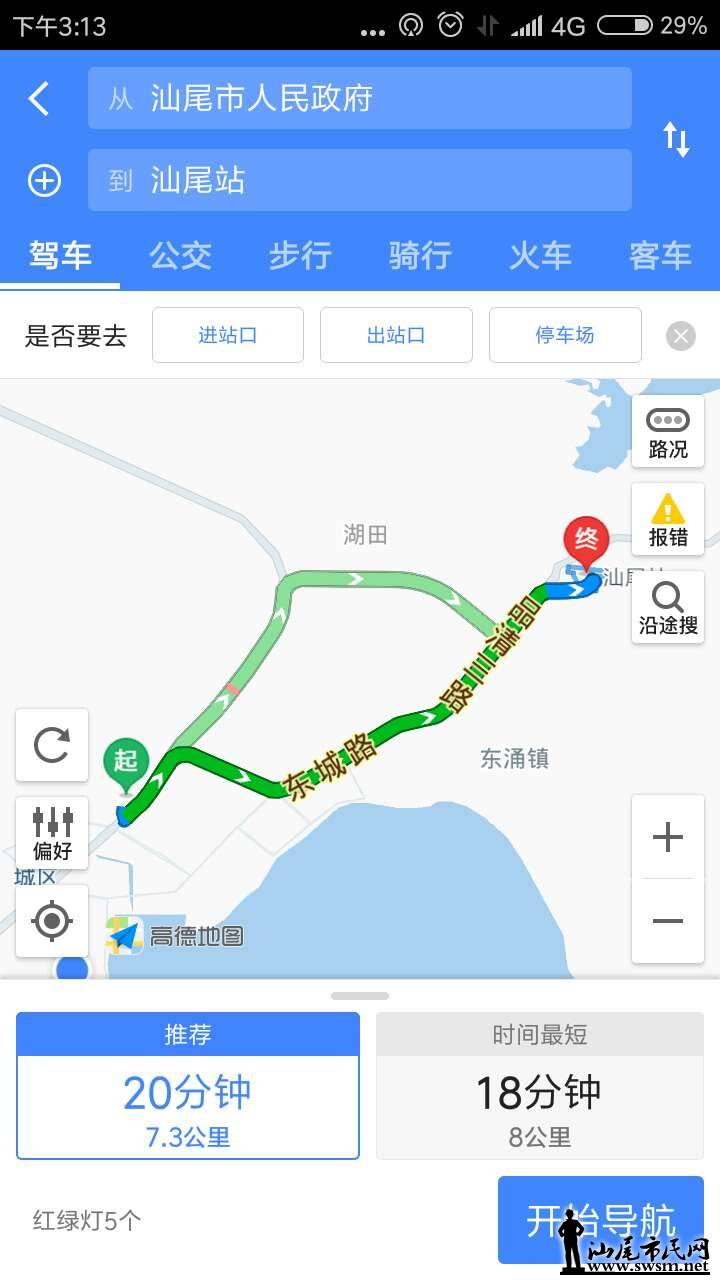Switch to the 客车 tab
The height and width of the screenshot is (1280, 720).
pos(660,256)
